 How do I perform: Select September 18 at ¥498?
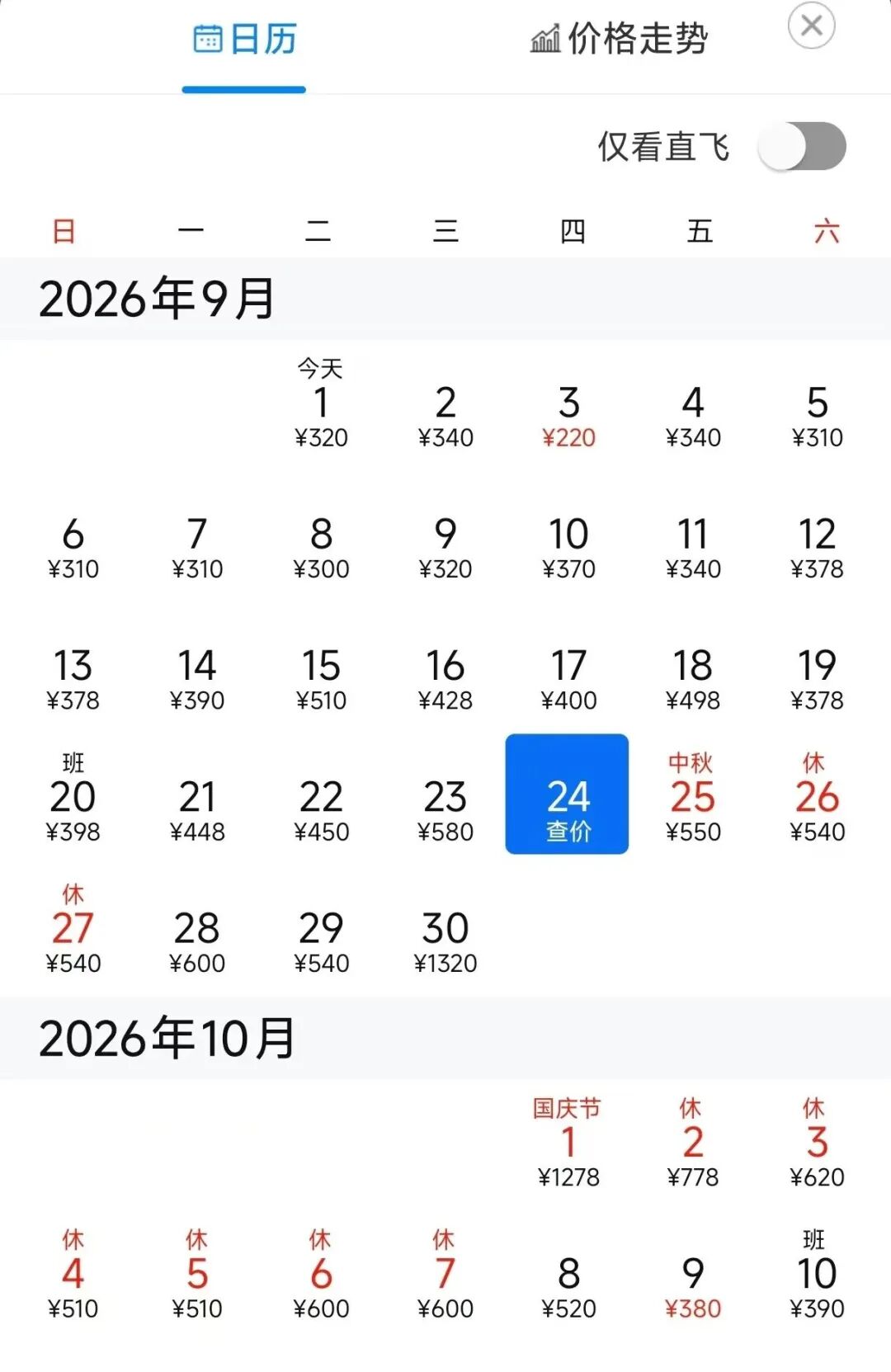click(x=693, y=679)
